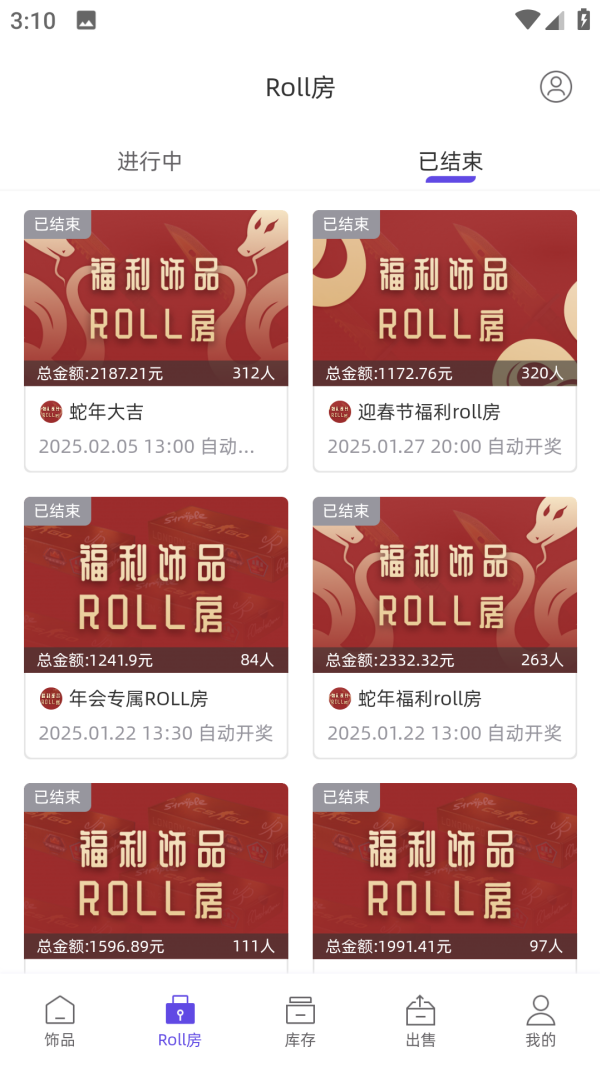600x1067 pixels.
Task: Open the 迎春节福利roll房 card
Action: (445, 340)
